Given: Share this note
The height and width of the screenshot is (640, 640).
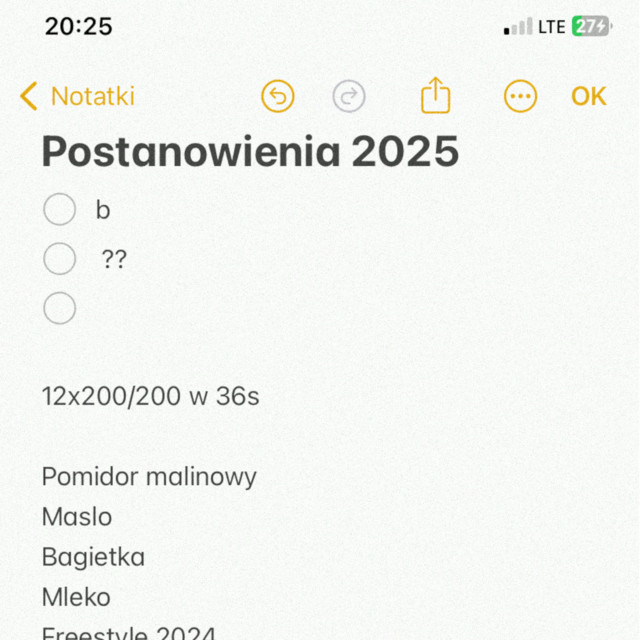Looking at the screenshot, I should (x=435, y=96).
